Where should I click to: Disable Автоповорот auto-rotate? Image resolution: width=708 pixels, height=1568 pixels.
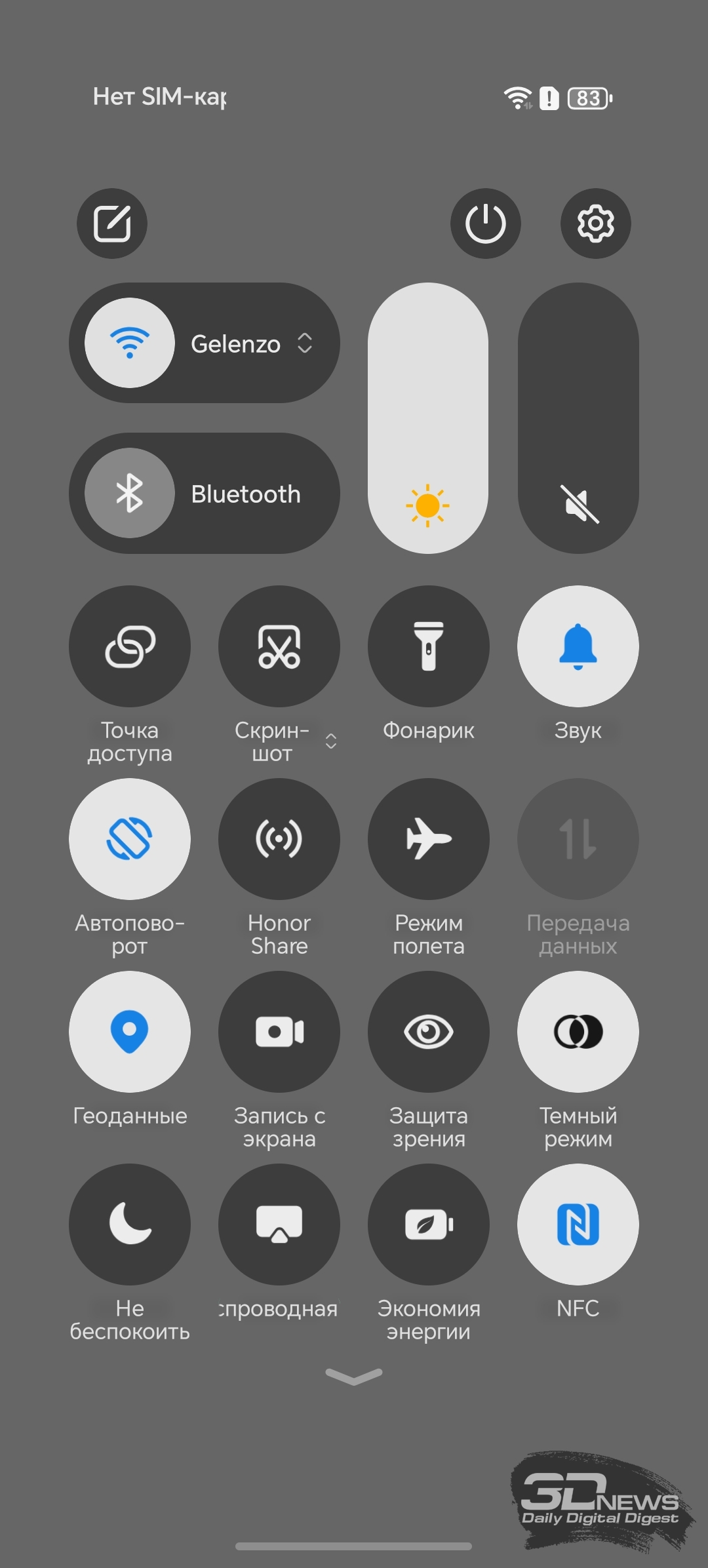pyautogui.click(x=130, y=839)
